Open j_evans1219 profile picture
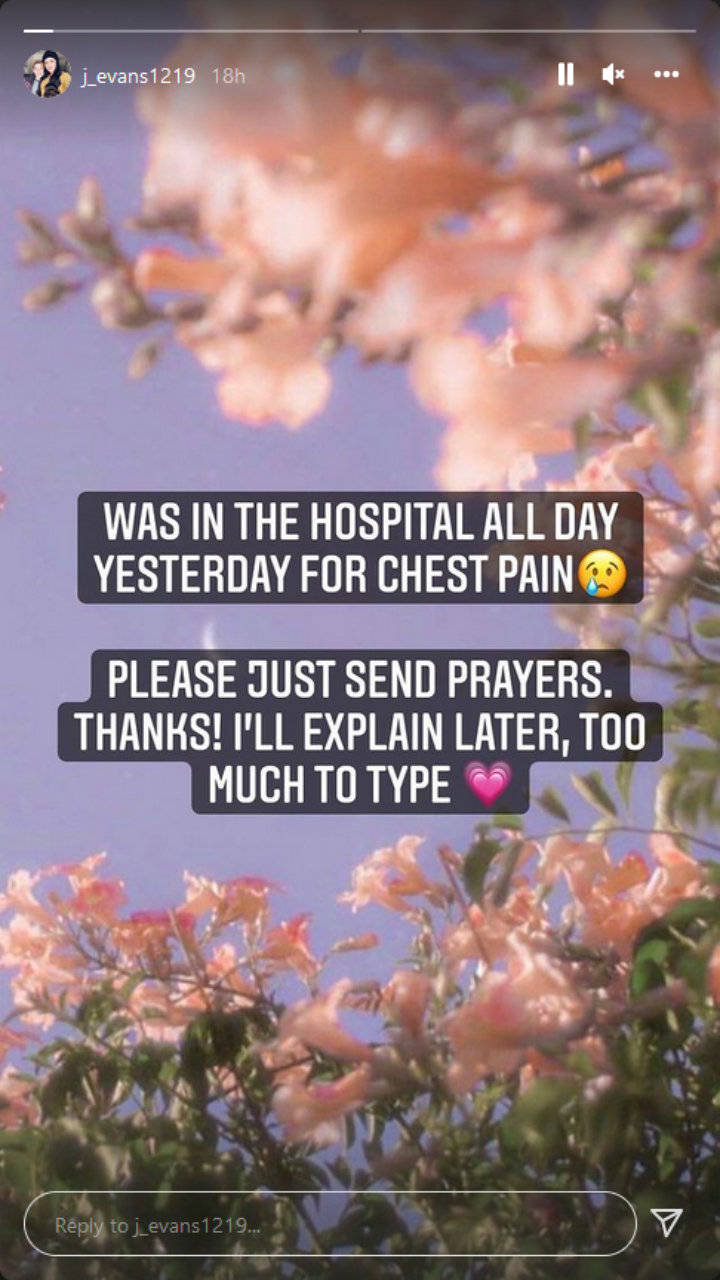The image size is (720, 1280). pyautogui.click(x=47, y=75)
